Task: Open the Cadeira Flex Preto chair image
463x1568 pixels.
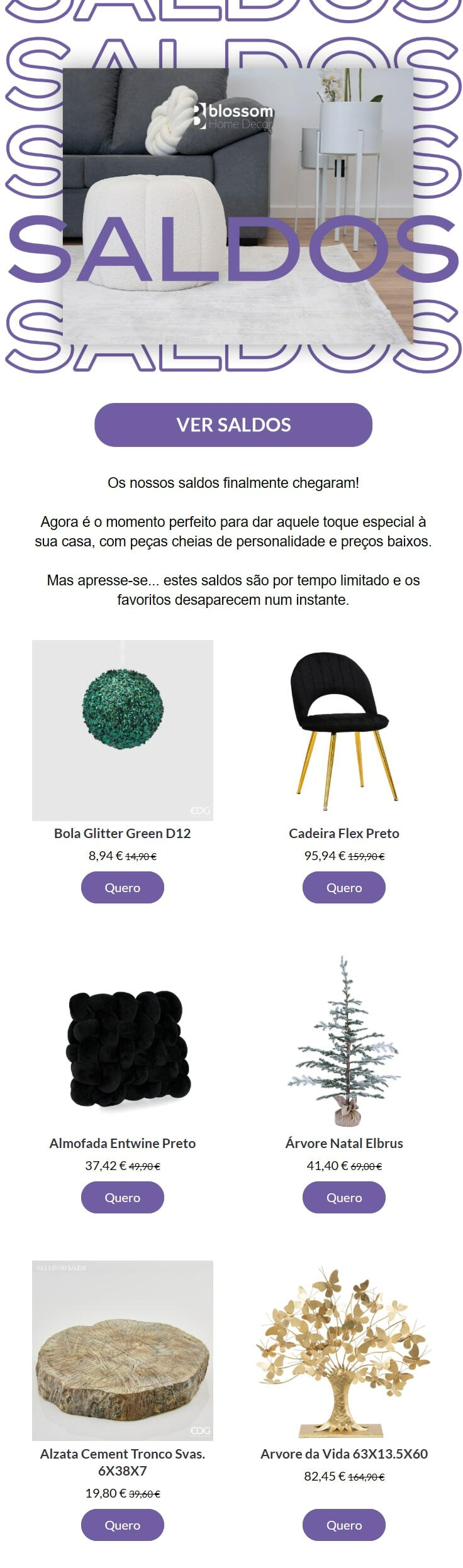Action: (x=343, y=729)
